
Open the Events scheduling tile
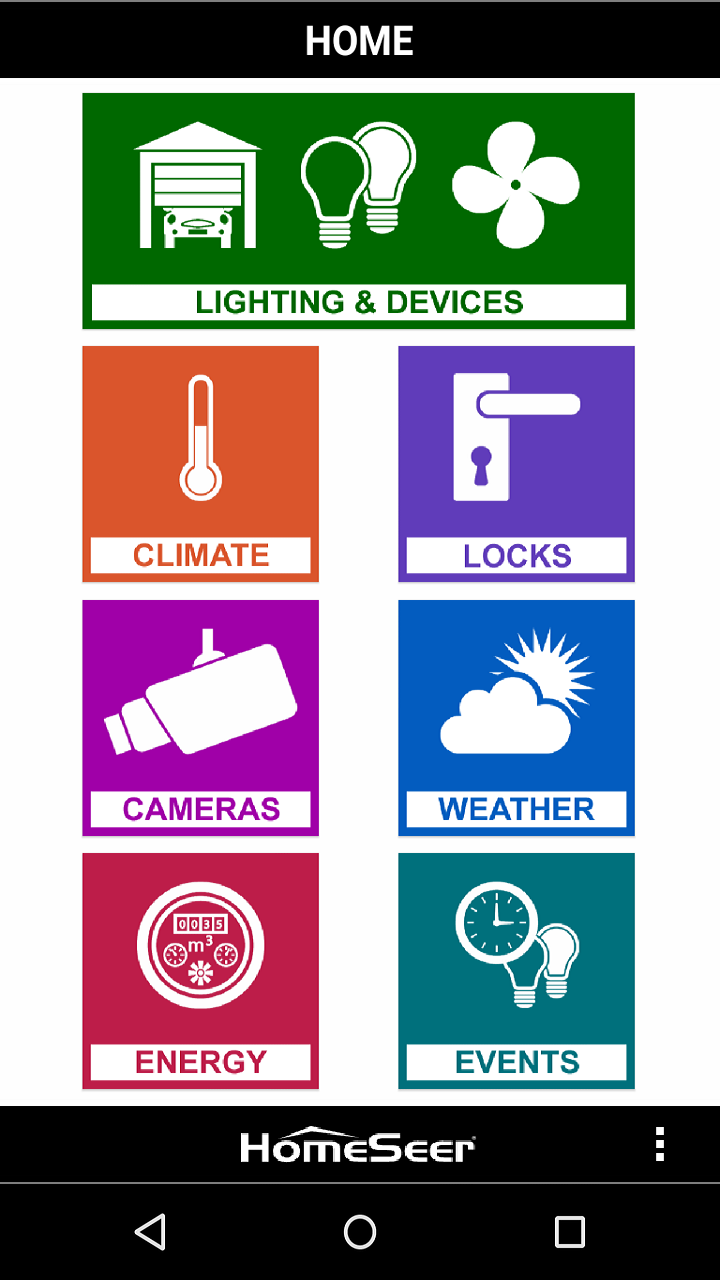(x=516, y=970)
